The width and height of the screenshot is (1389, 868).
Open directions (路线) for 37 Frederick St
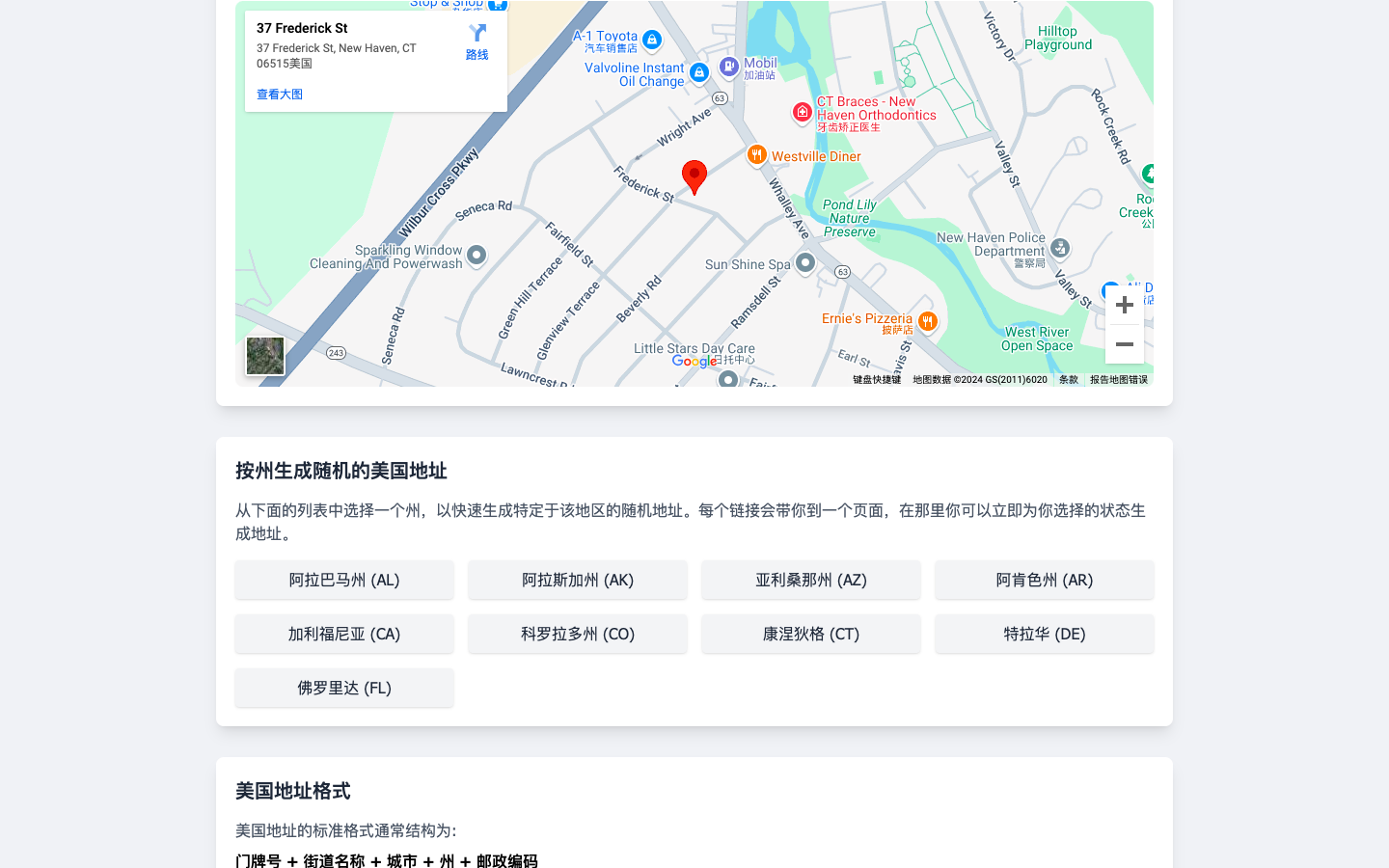point(477,42)
